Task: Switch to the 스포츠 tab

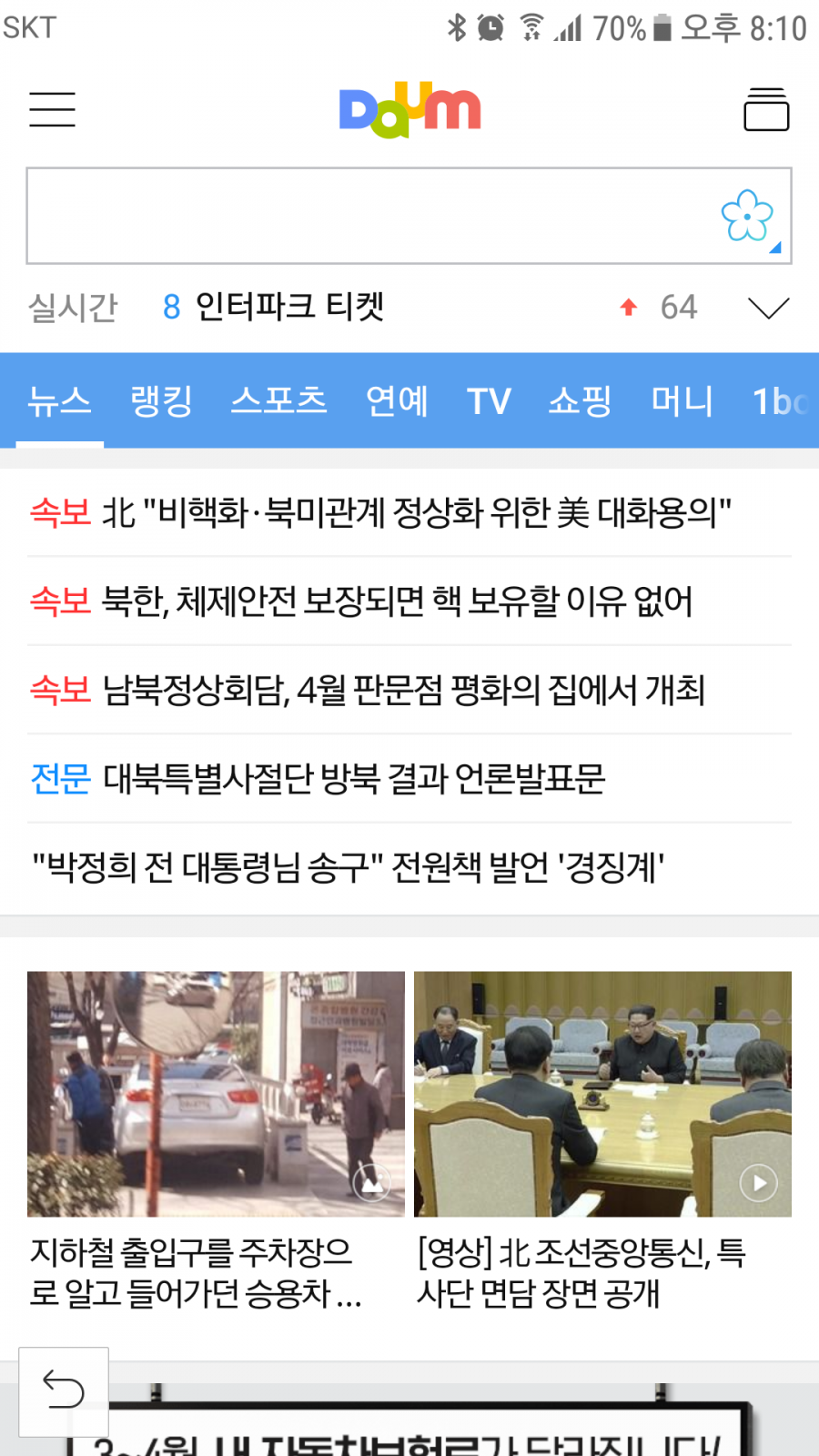Action: click(278, 400)
